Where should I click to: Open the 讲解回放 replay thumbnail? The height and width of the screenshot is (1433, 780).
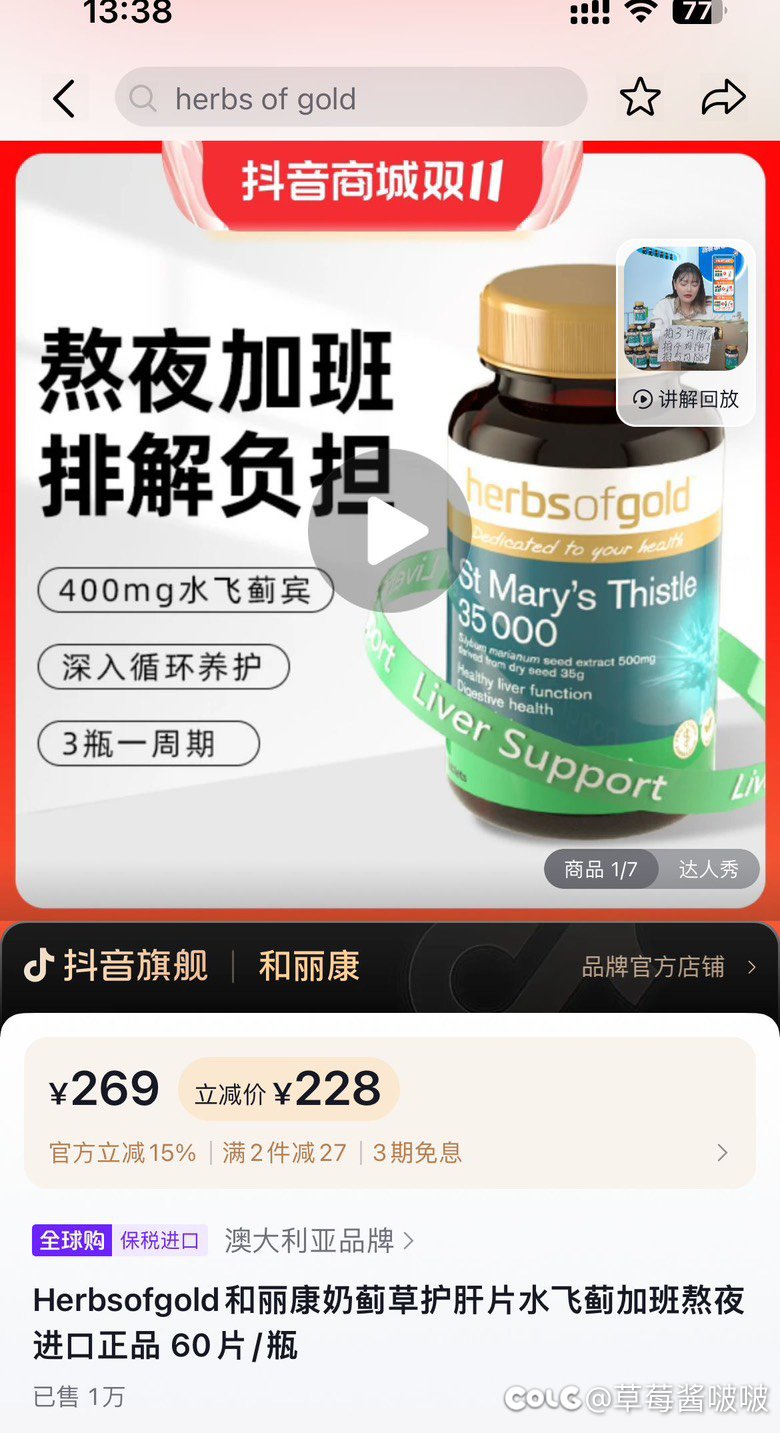click(x=686, y=332)
